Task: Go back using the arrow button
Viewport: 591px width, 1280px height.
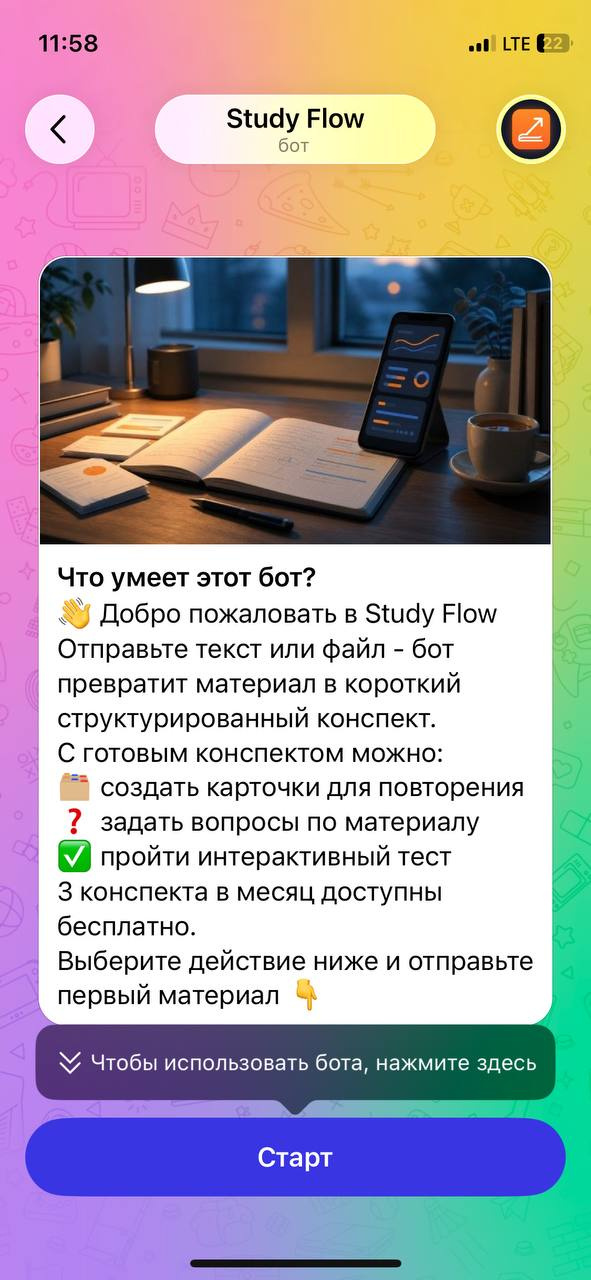Action: click(x=60, y=129)
